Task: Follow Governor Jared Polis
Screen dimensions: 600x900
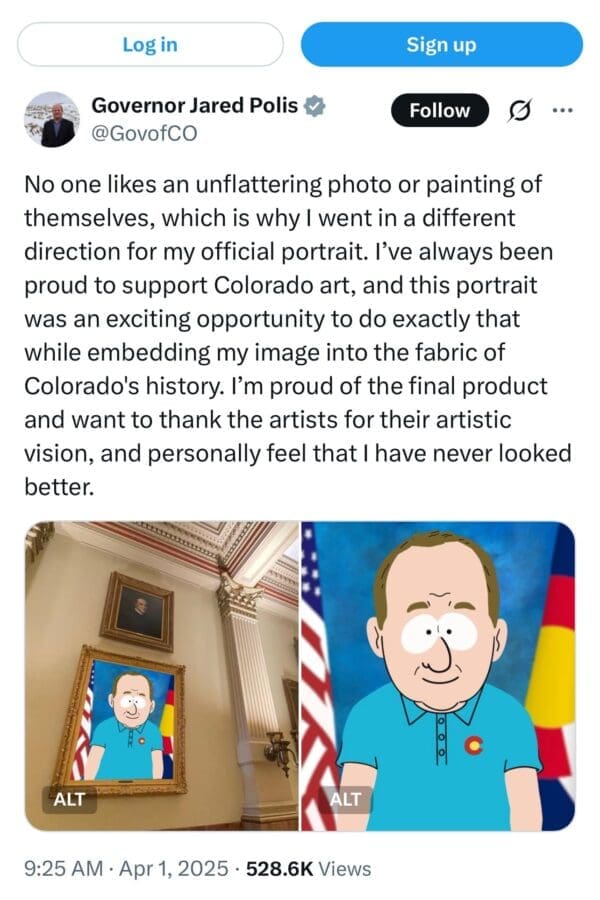Action: point(439,111)
